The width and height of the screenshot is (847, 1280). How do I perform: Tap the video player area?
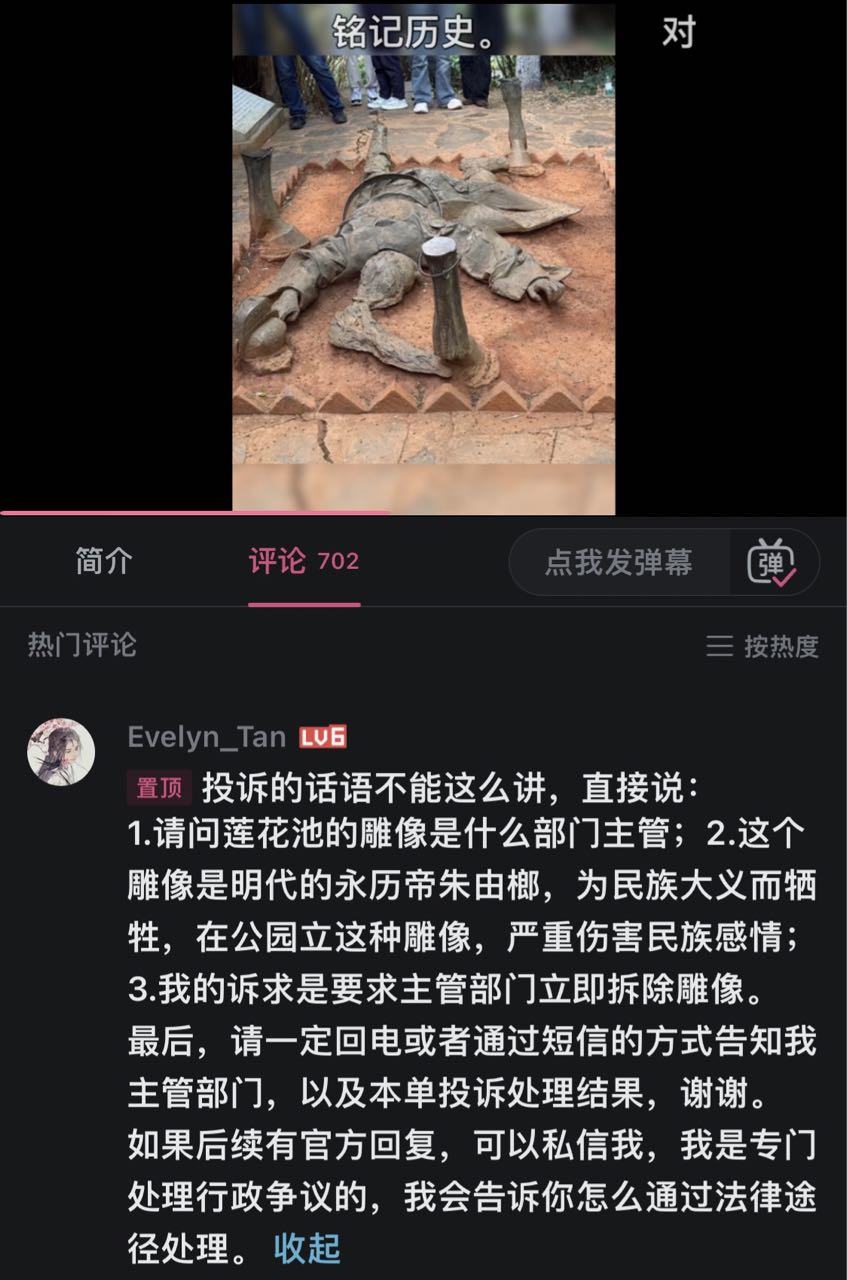423,258
